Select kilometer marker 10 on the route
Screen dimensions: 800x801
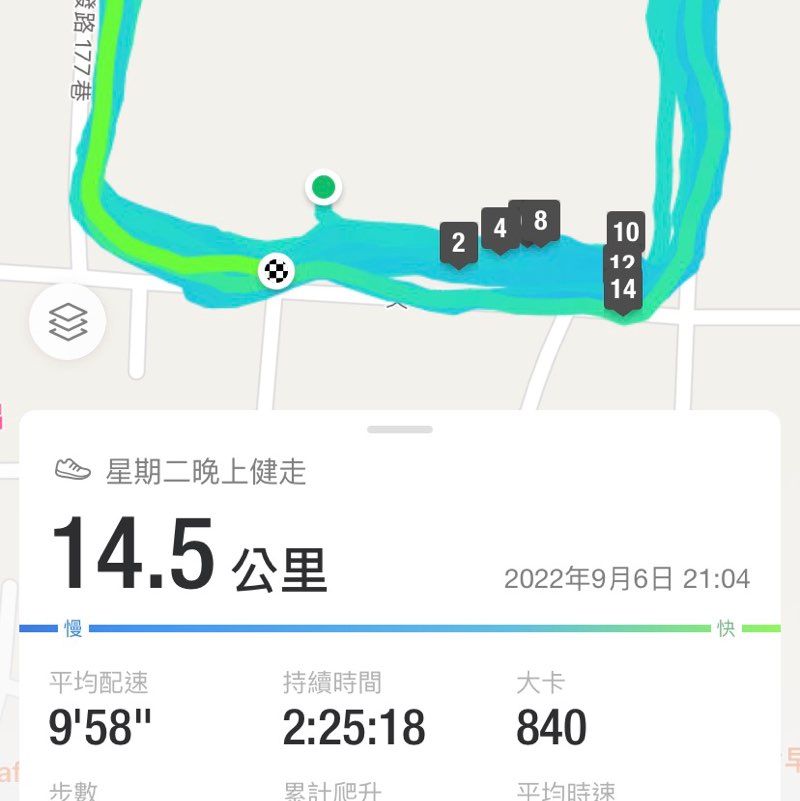point(626,233)
